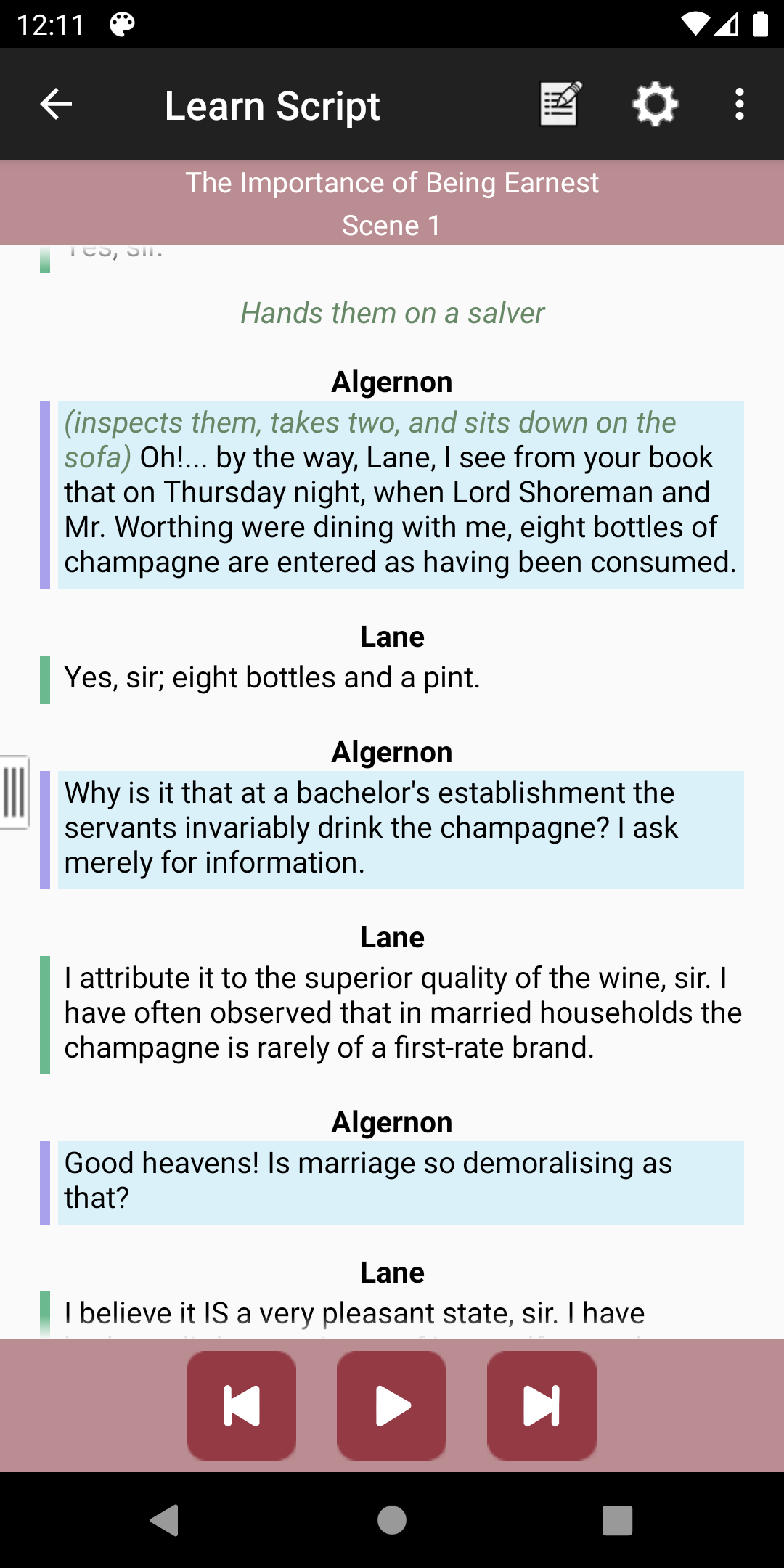Skip to the next line
This screenshot has height=1568, width=784.
[542, 1405]
